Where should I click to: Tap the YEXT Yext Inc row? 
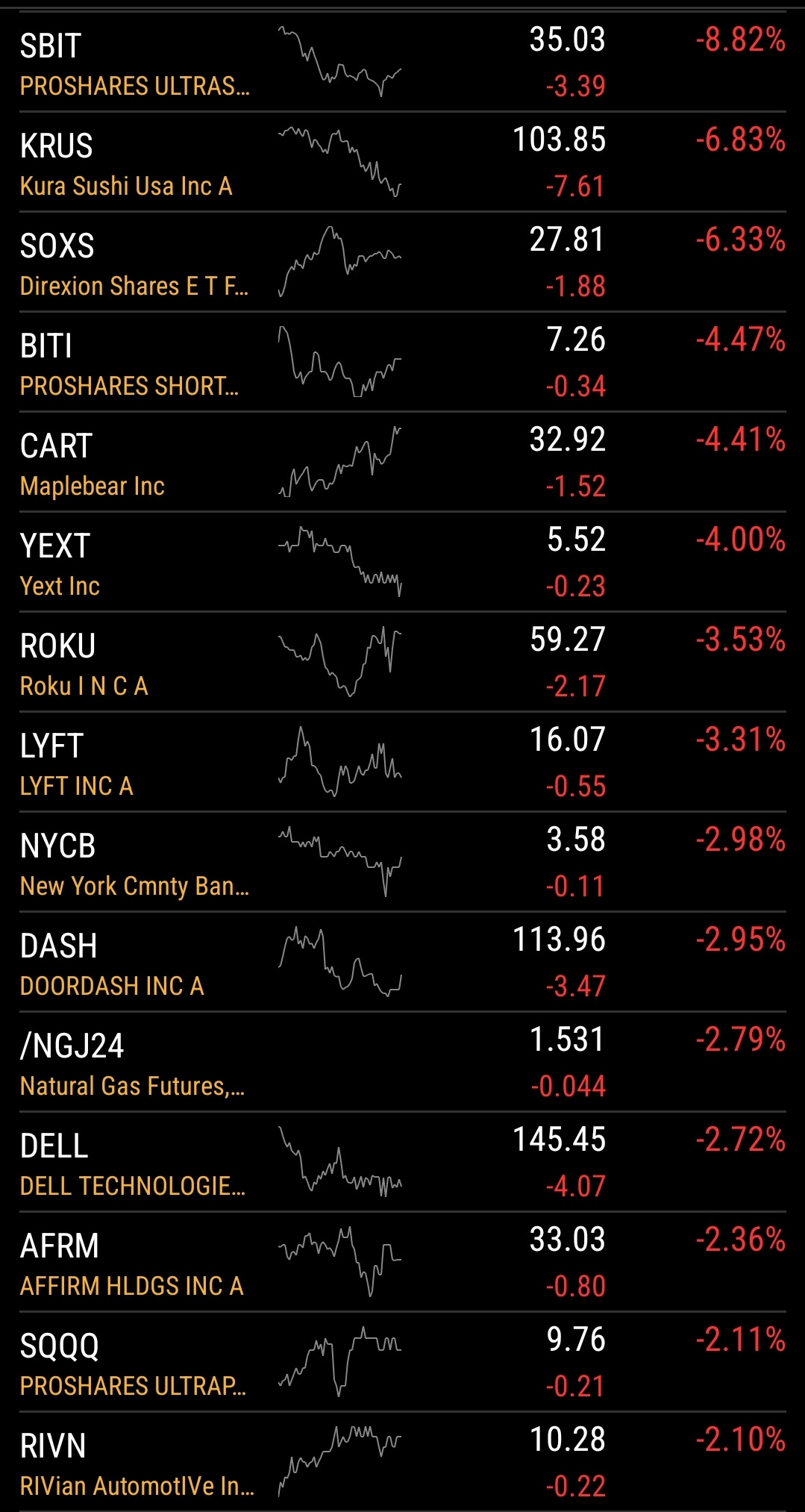click(402, 562)
